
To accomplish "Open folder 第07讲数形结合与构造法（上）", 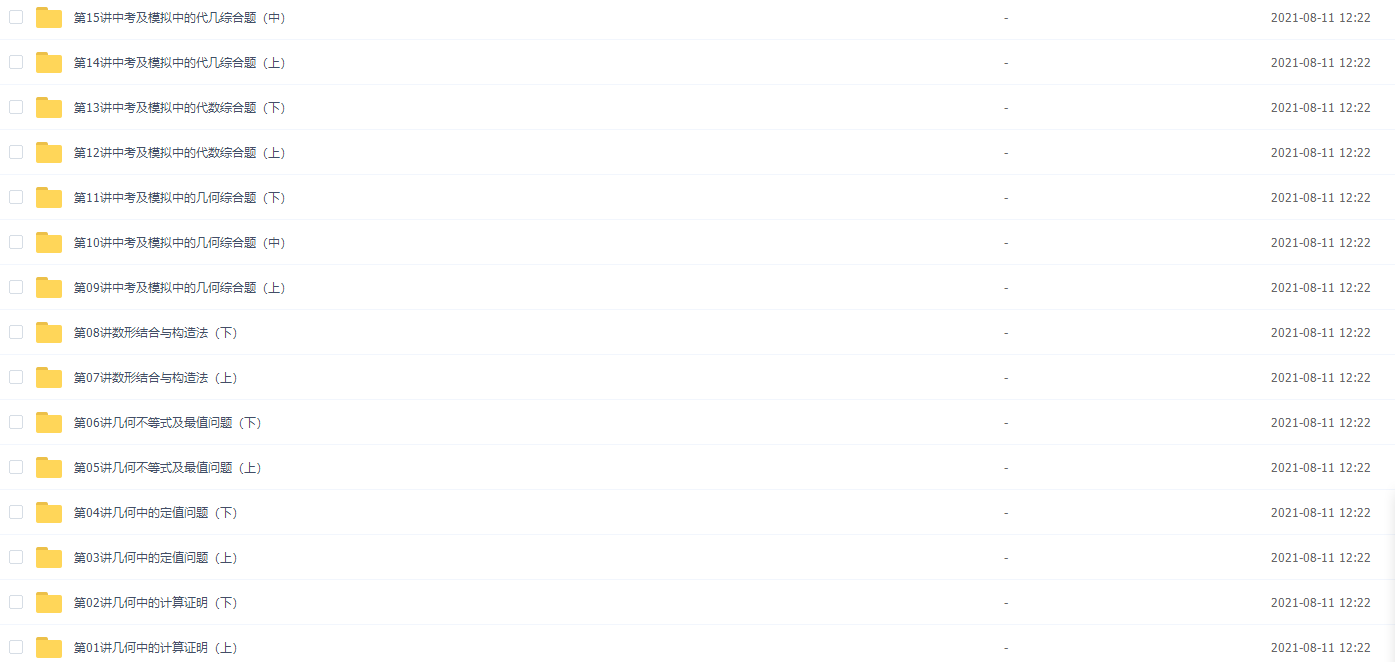I will coord(155,378).
